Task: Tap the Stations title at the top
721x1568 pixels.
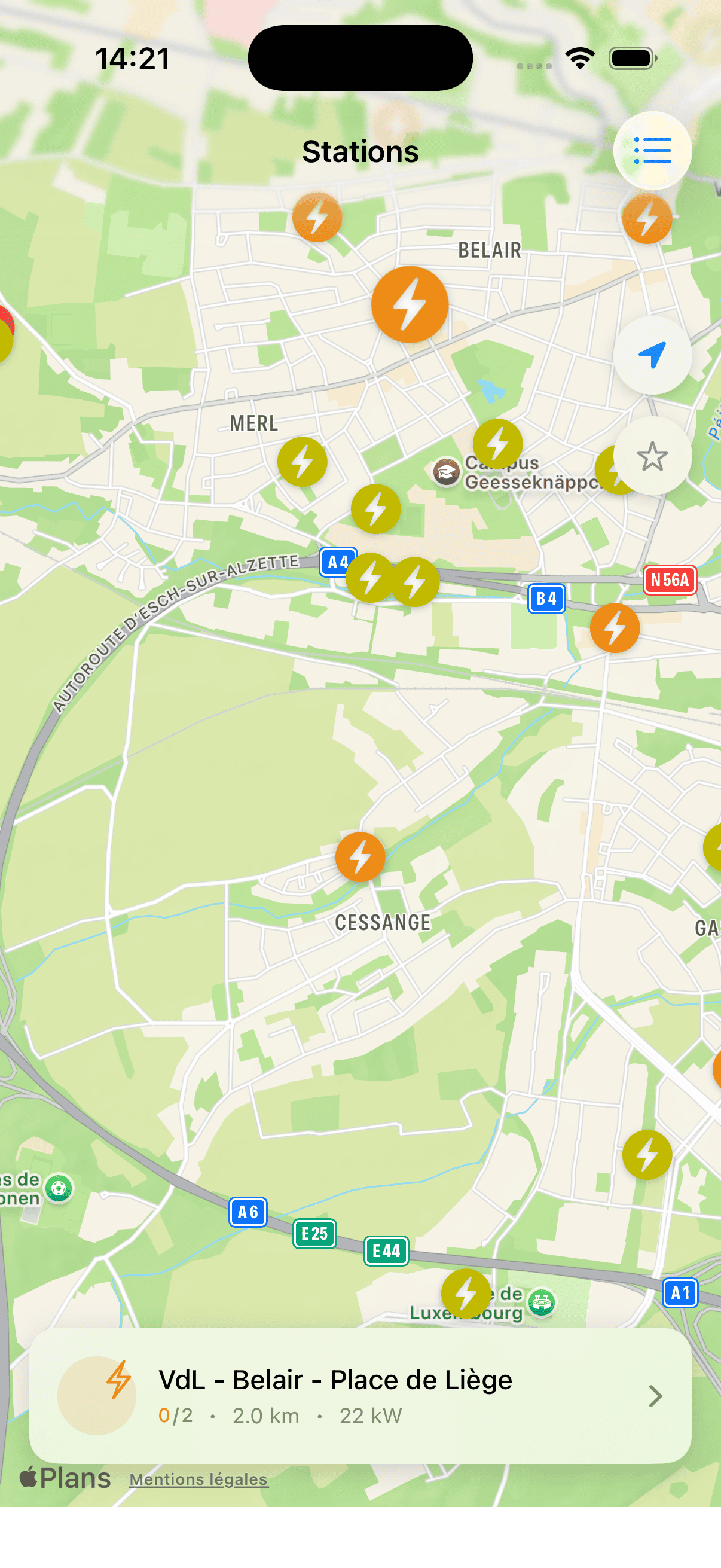Action: (x=360, y=151)
